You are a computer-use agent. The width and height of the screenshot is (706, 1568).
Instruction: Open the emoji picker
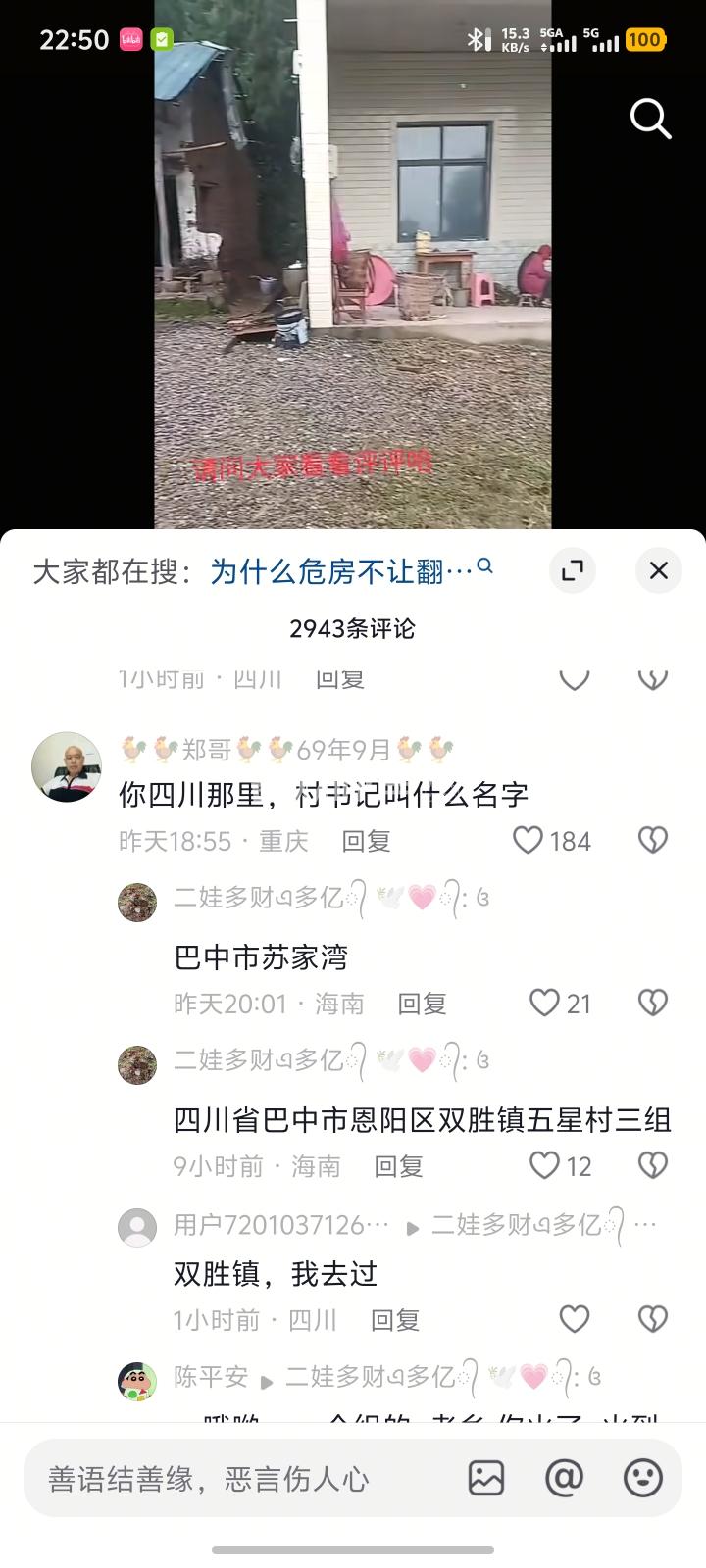pos(643,1478)
